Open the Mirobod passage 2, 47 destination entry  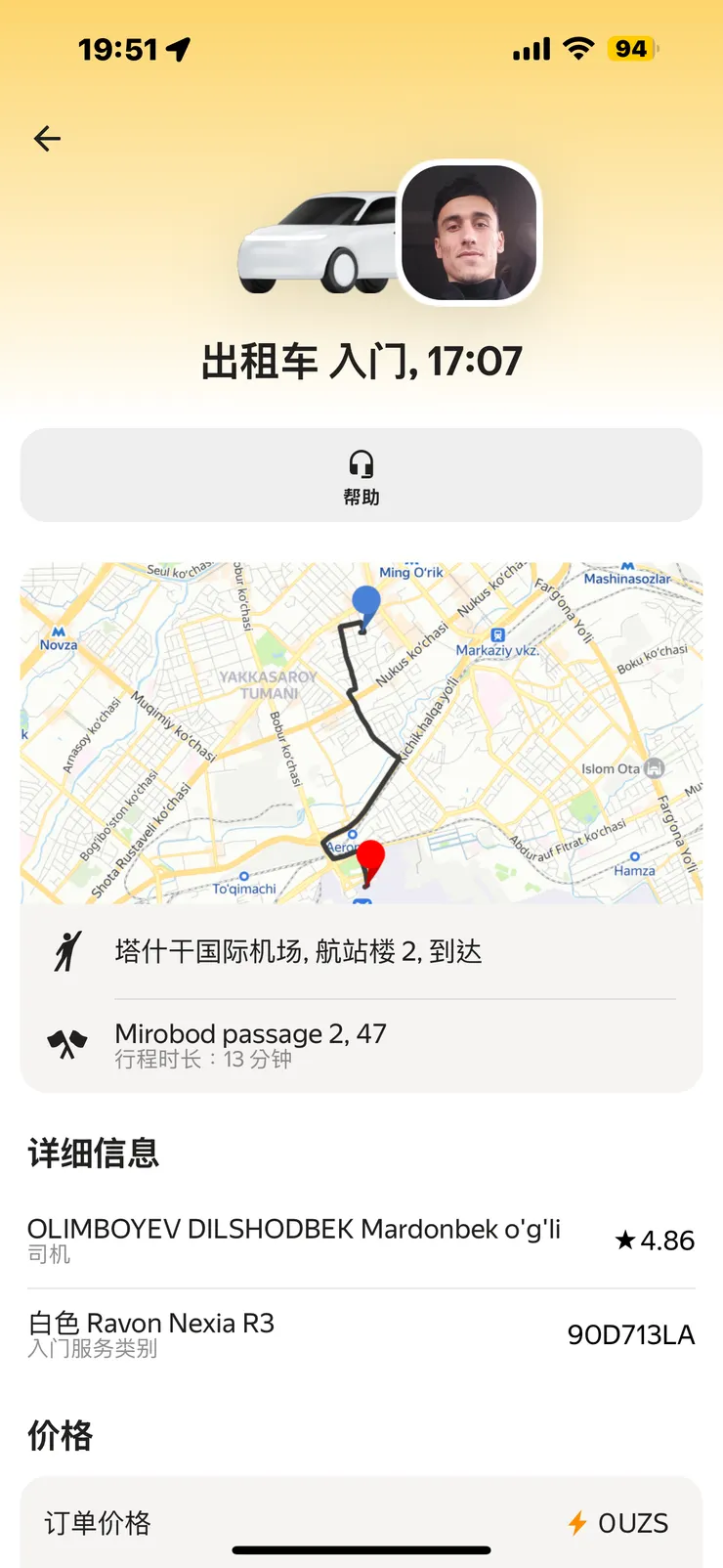250,1033
